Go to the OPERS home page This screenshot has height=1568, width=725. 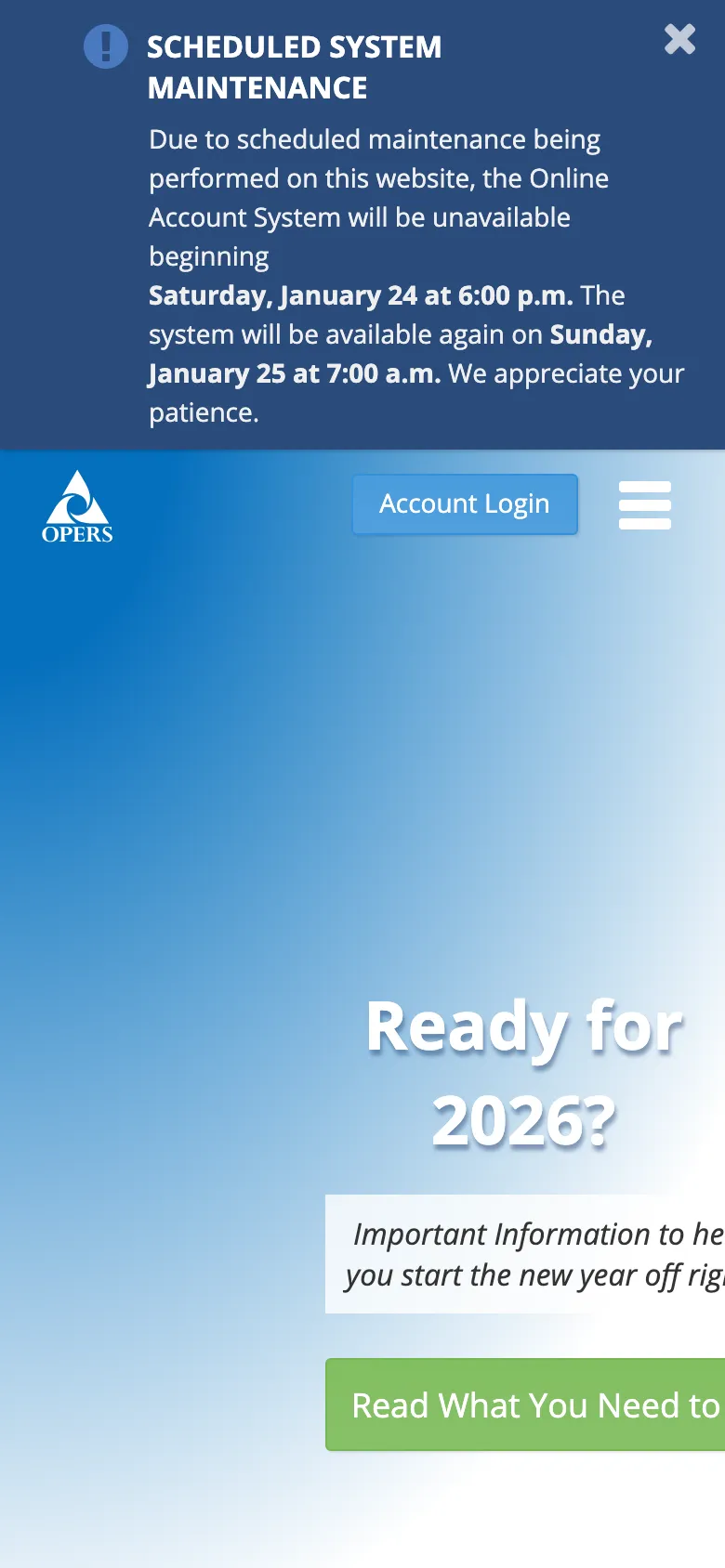click(x=77, y=507)
